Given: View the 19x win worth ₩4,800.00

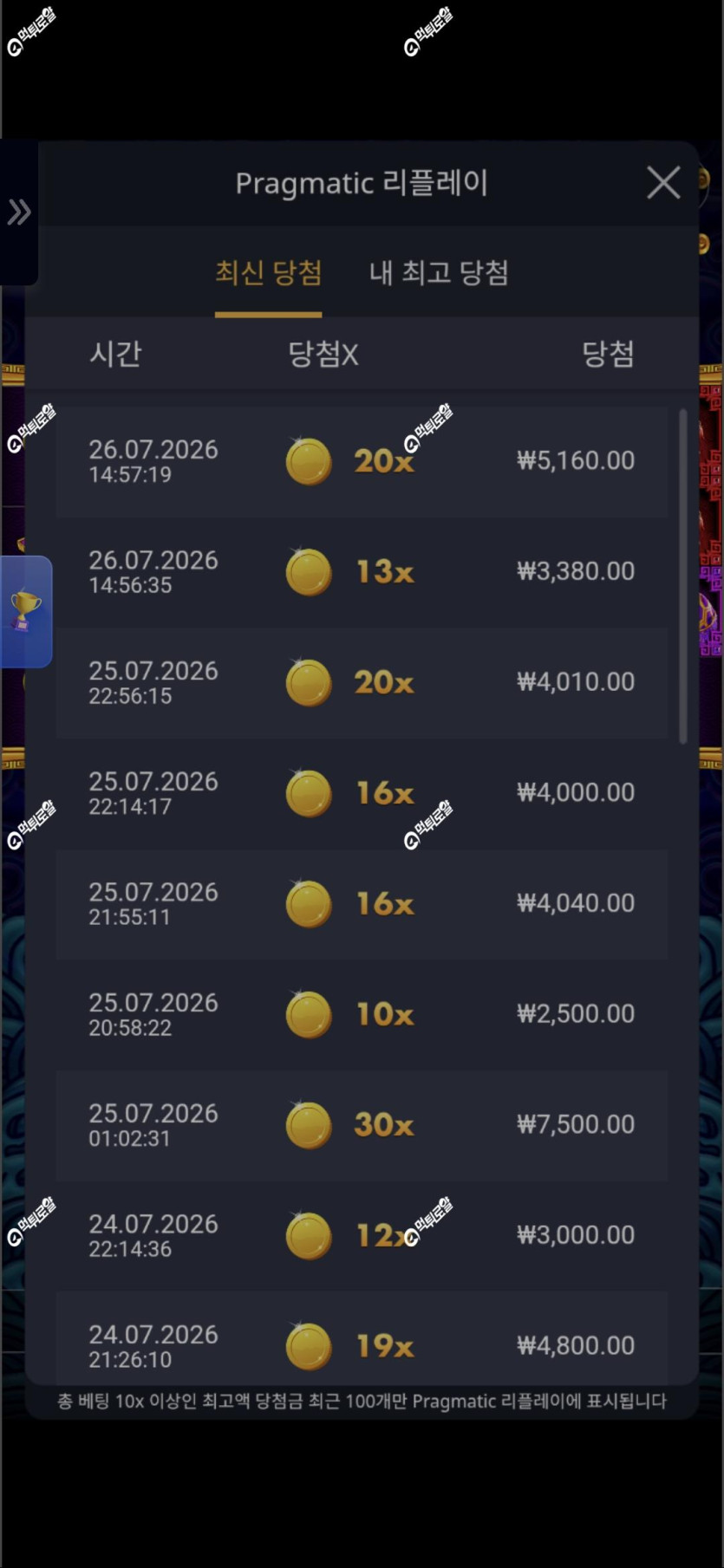Looking at the screenshot, I should click(x=362, y=1338).
